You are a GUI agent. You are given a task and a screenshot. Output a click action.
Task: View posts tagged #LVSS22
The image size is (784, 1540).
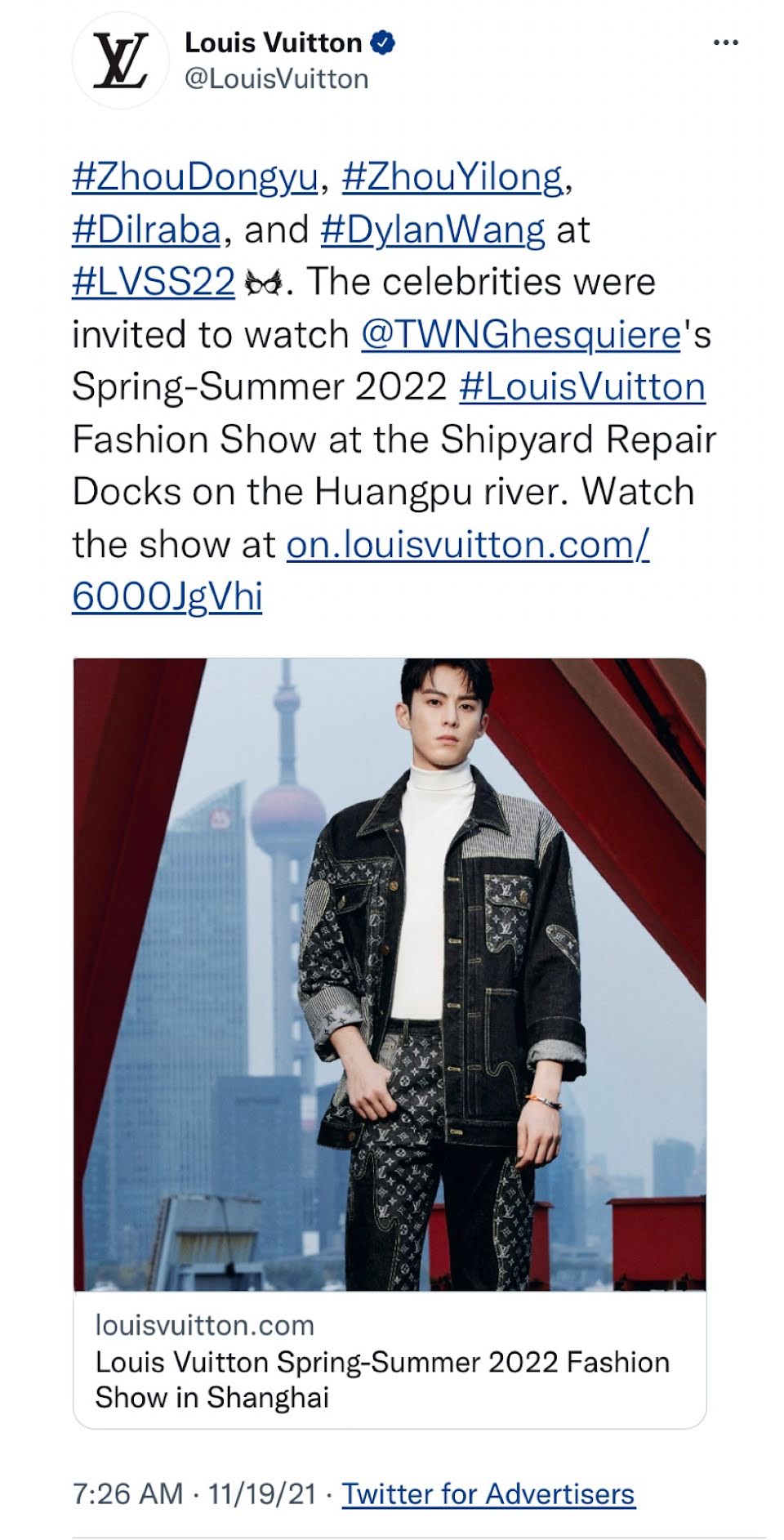(x=154, y=282)
